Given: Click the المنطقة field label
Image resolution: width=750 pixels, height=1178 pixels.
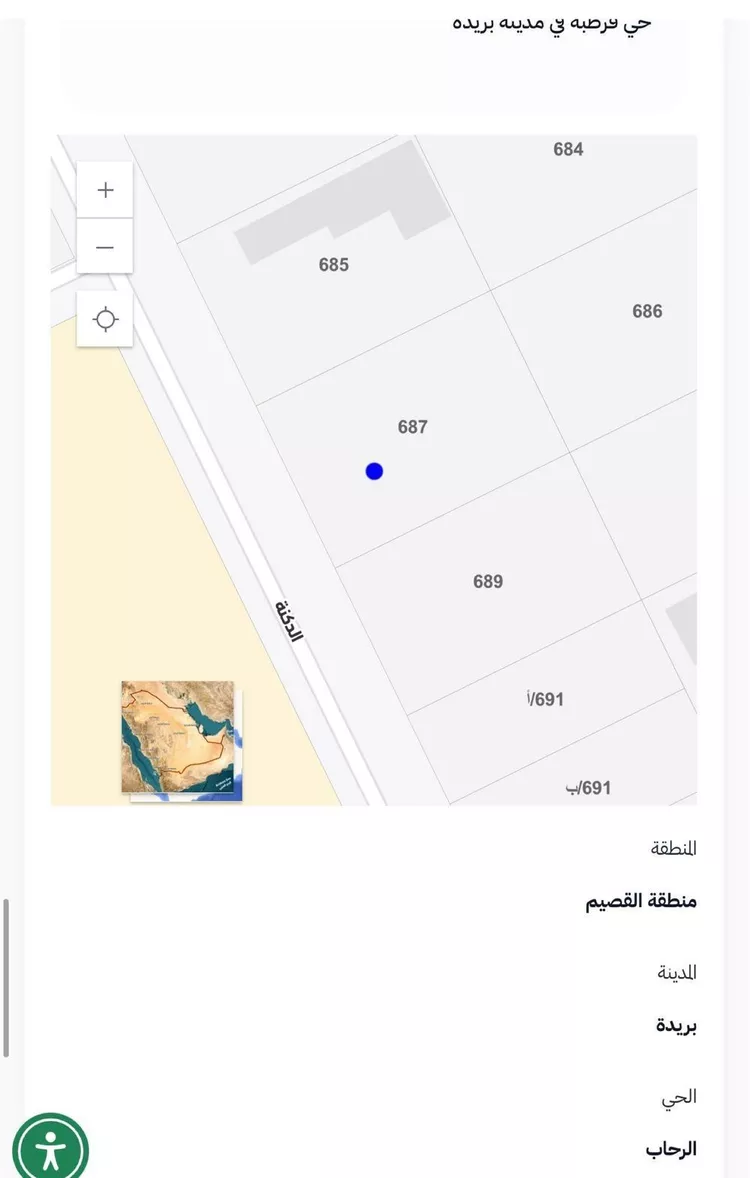Looking at the screenshot, I should [671, 847].
